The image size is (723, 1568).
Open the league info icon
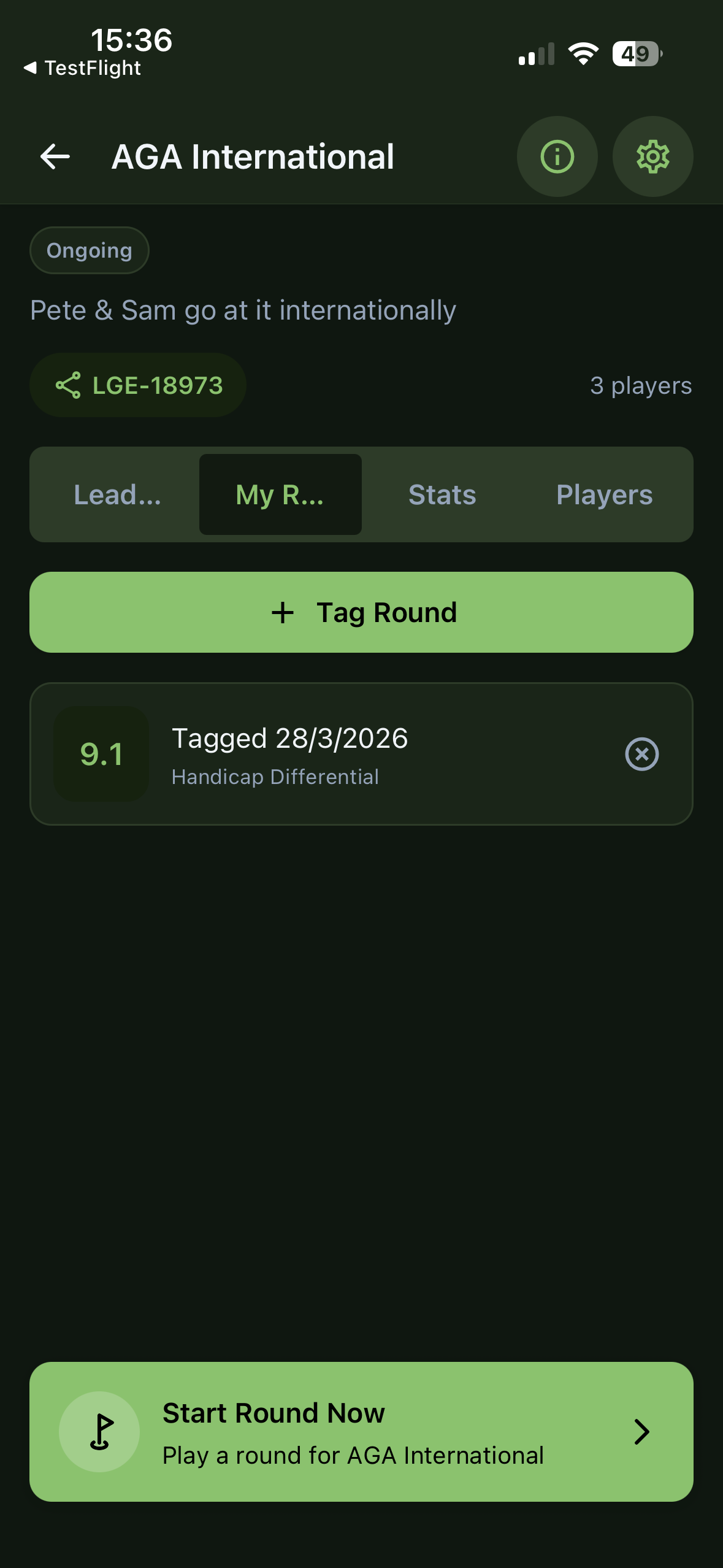pyautogui.click(x=557, y=156)
